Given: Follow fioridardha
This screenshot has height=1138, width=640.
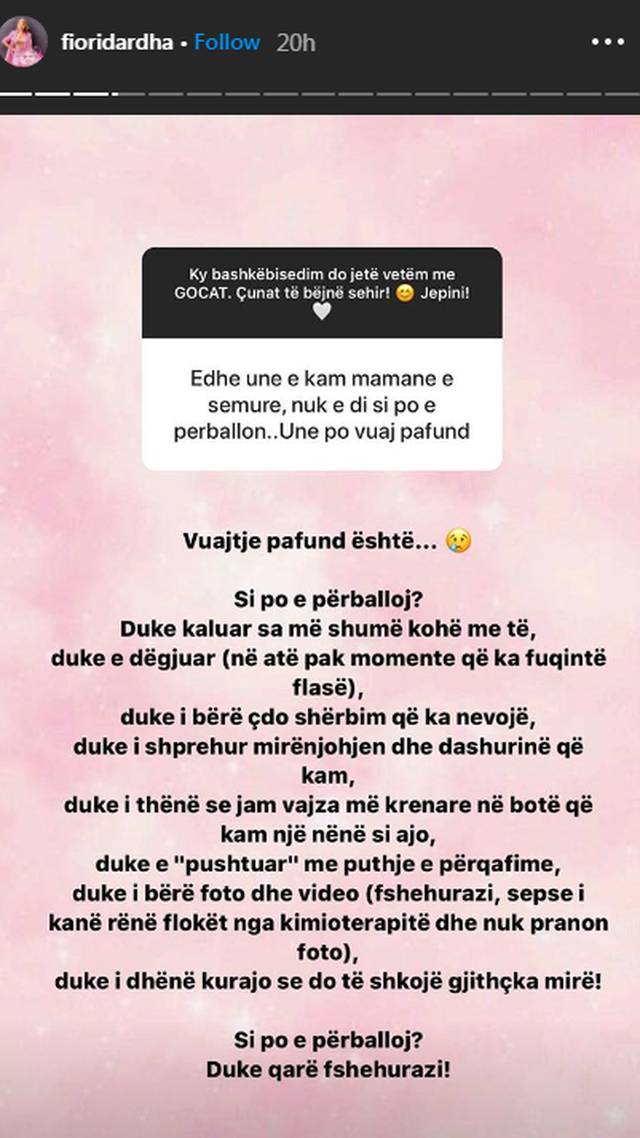Looking at the screenshot, I should pyautogui.click(x=227, y=42).
